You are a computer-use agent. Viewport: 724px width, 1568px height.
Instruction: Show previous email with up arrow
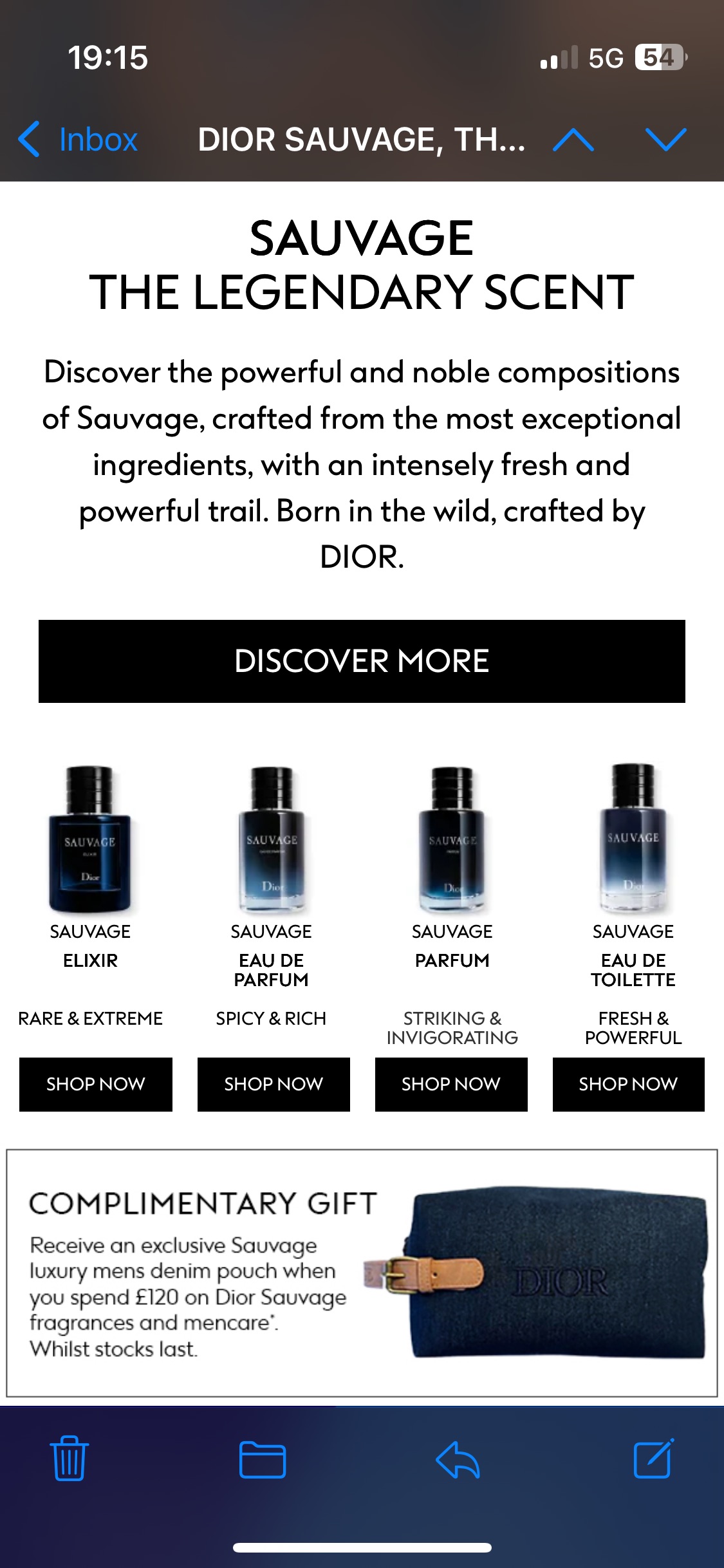573,140
